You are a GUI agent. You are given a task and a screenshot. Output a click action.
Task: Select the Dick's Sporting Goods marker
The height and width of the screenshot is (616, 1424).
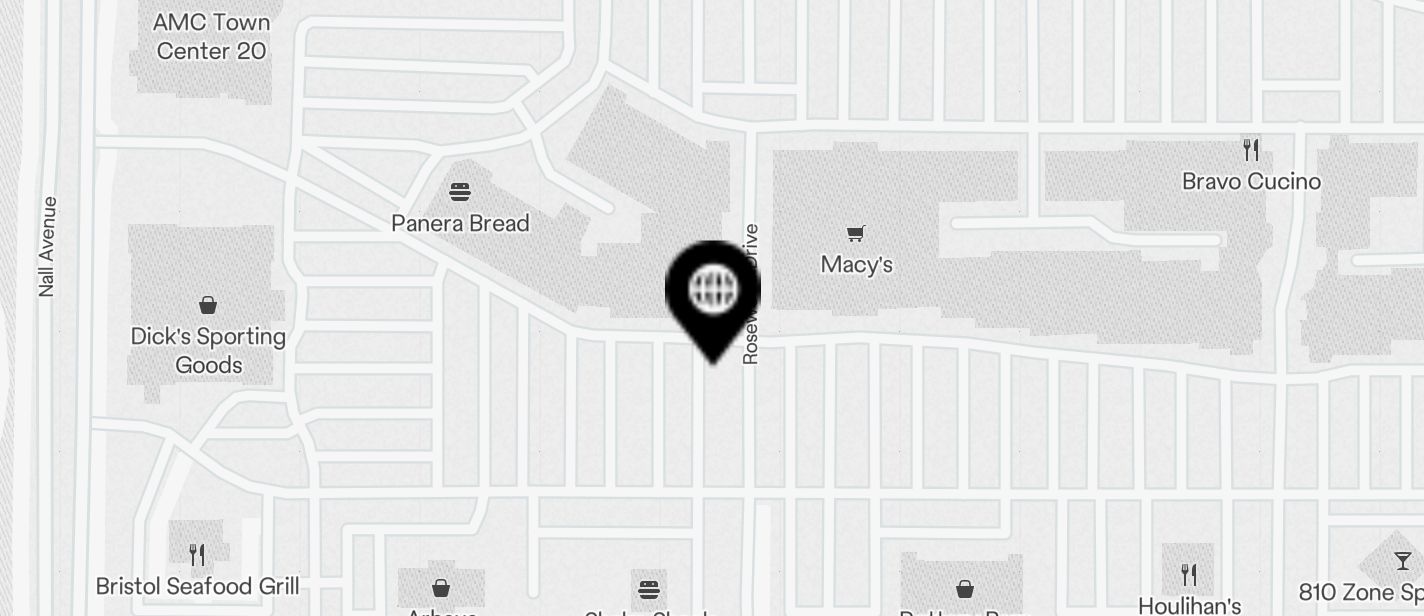click(208, 306)
